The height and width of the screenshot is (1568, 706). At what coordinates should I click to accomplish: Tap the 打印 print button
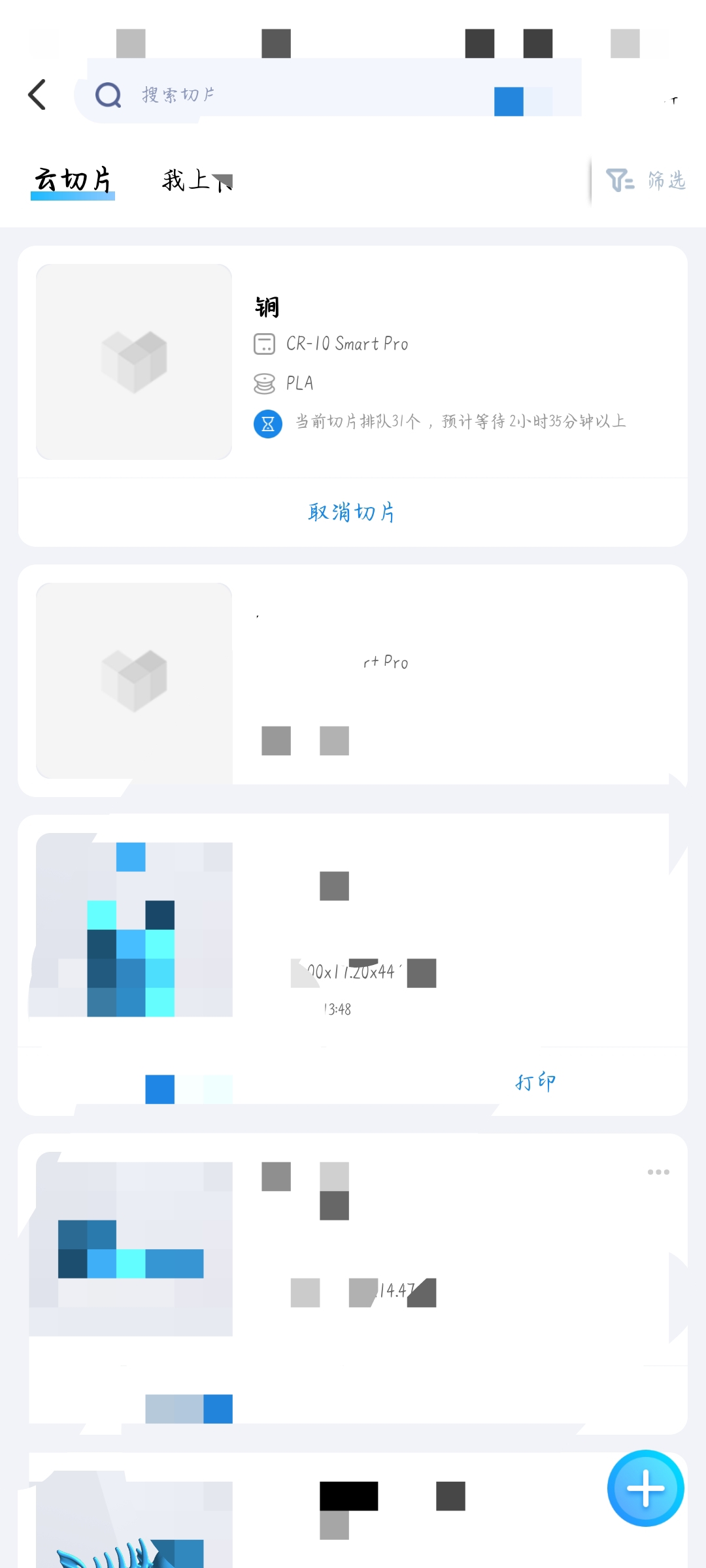535,1082
